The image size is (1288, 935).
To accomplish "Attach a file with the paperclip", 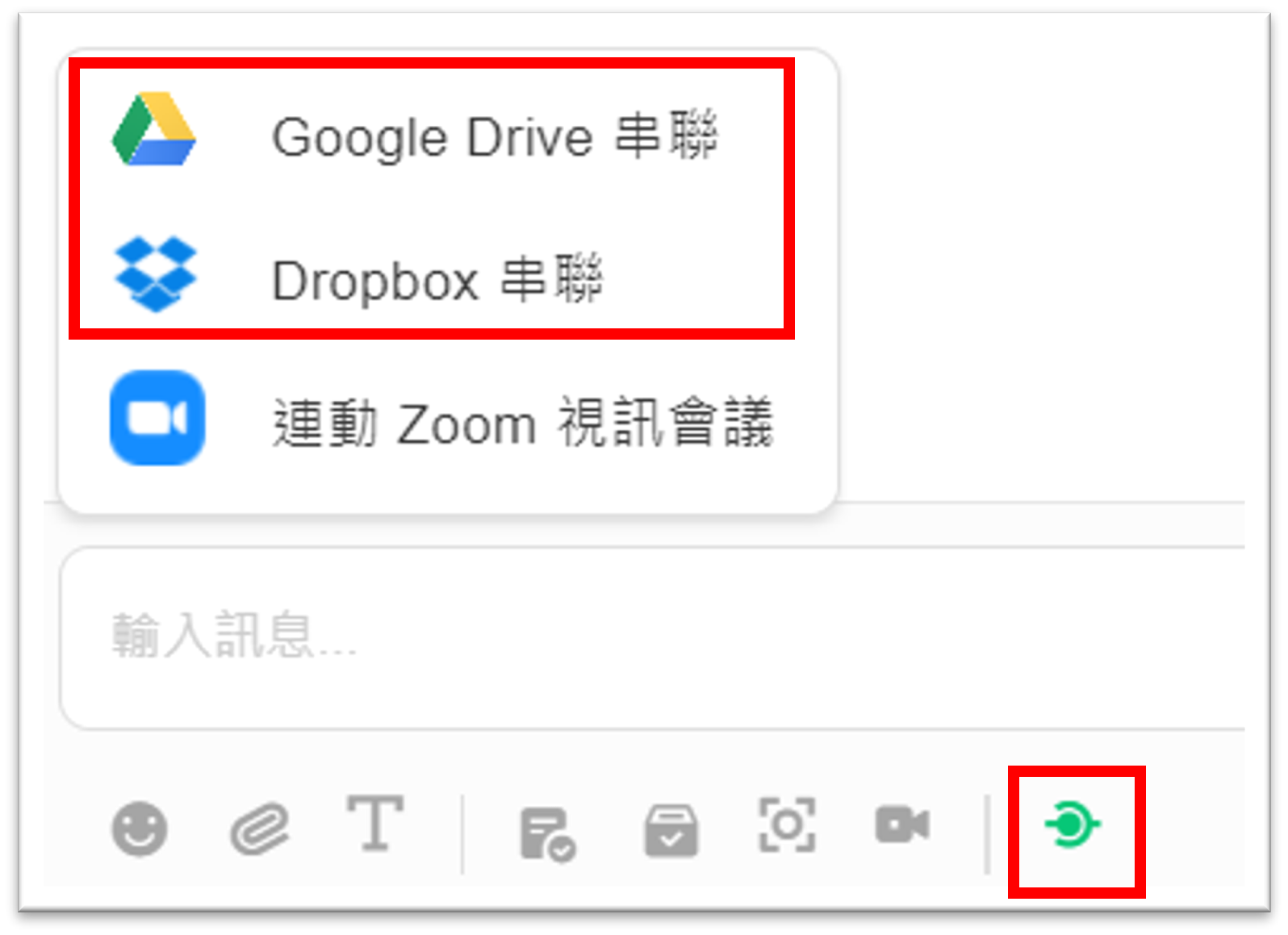I will coord(260,829).
